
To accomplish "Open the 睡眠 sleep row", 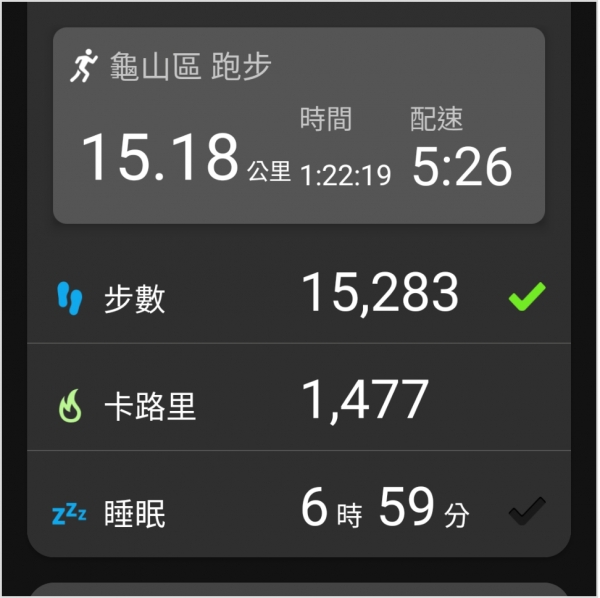I will click(298, 510).
